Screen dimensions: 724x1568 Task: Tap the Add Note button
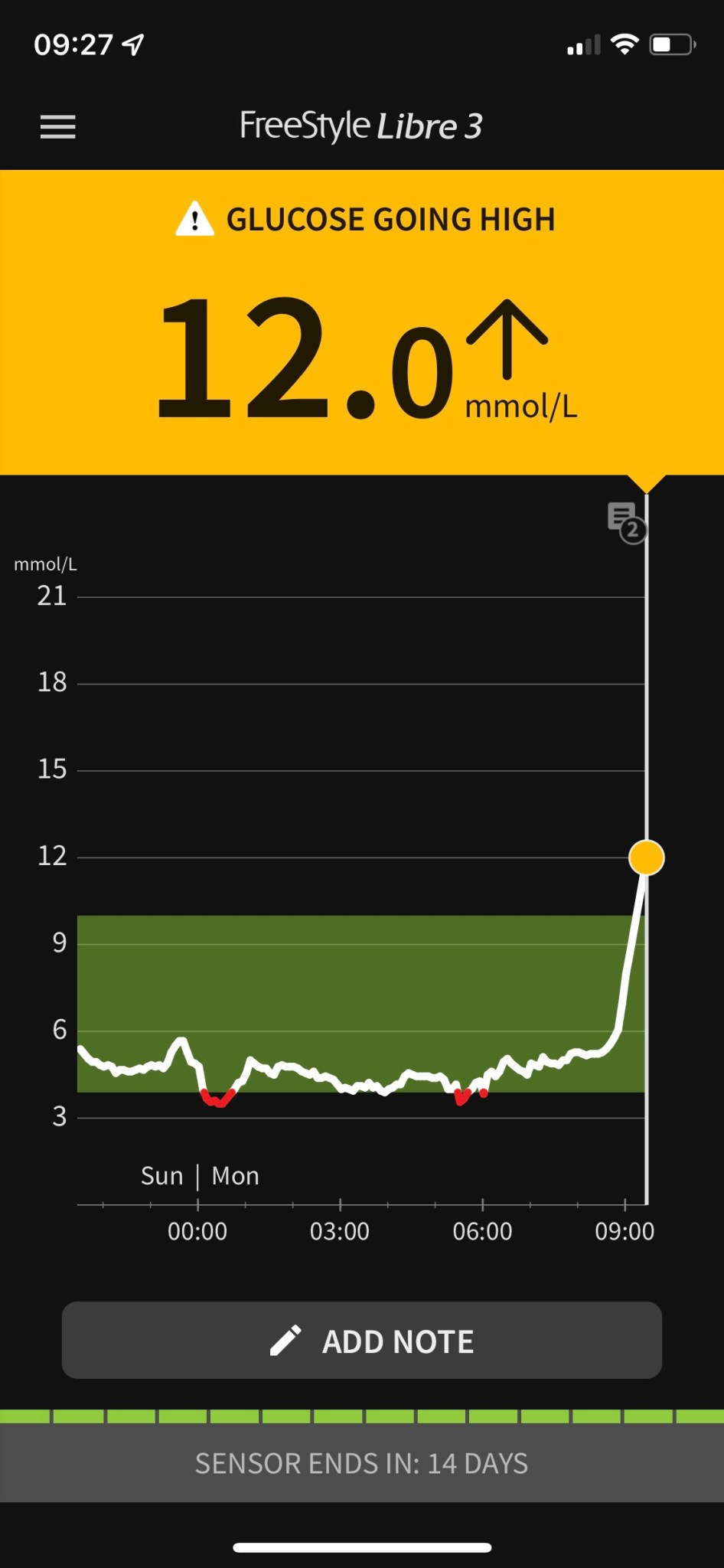[362, 1341]
